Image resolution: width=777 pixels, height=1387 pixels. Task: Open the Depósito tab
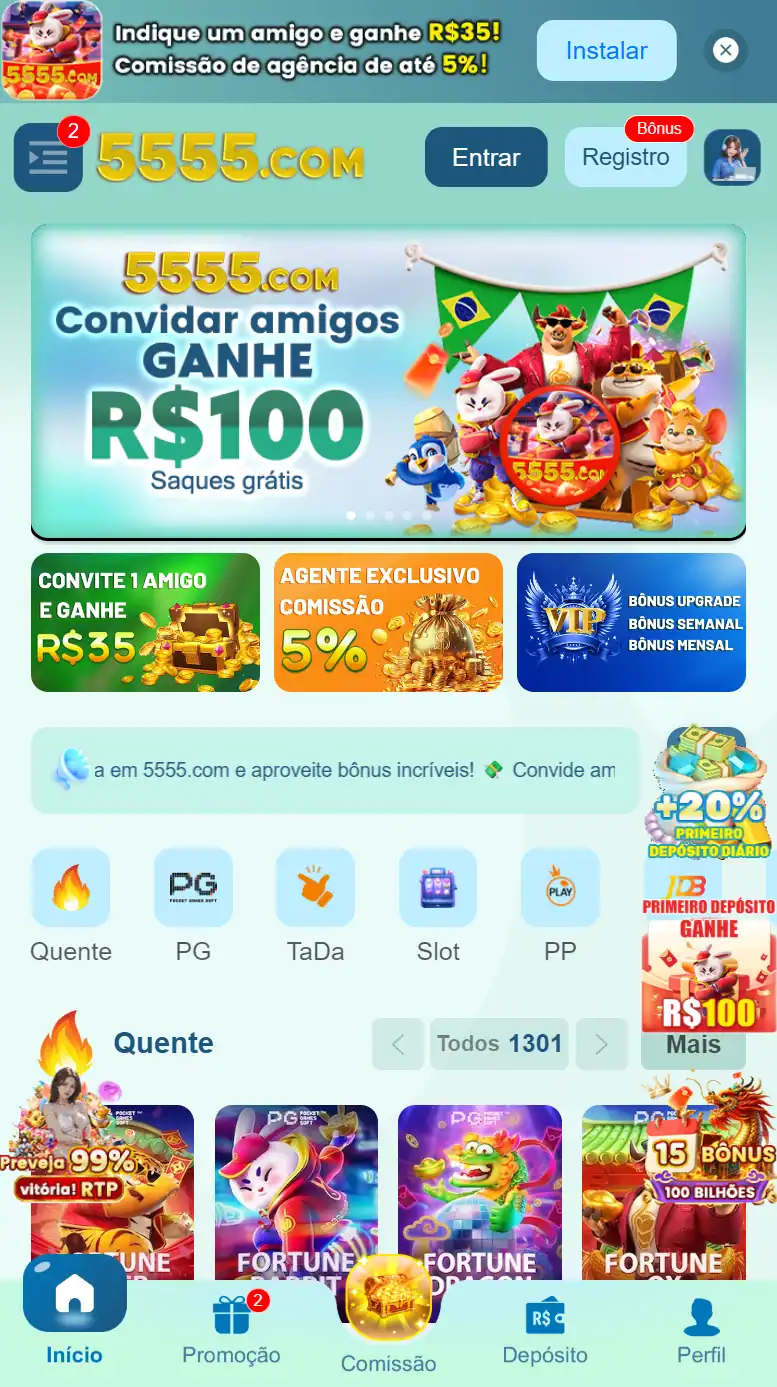(545, 1331)
